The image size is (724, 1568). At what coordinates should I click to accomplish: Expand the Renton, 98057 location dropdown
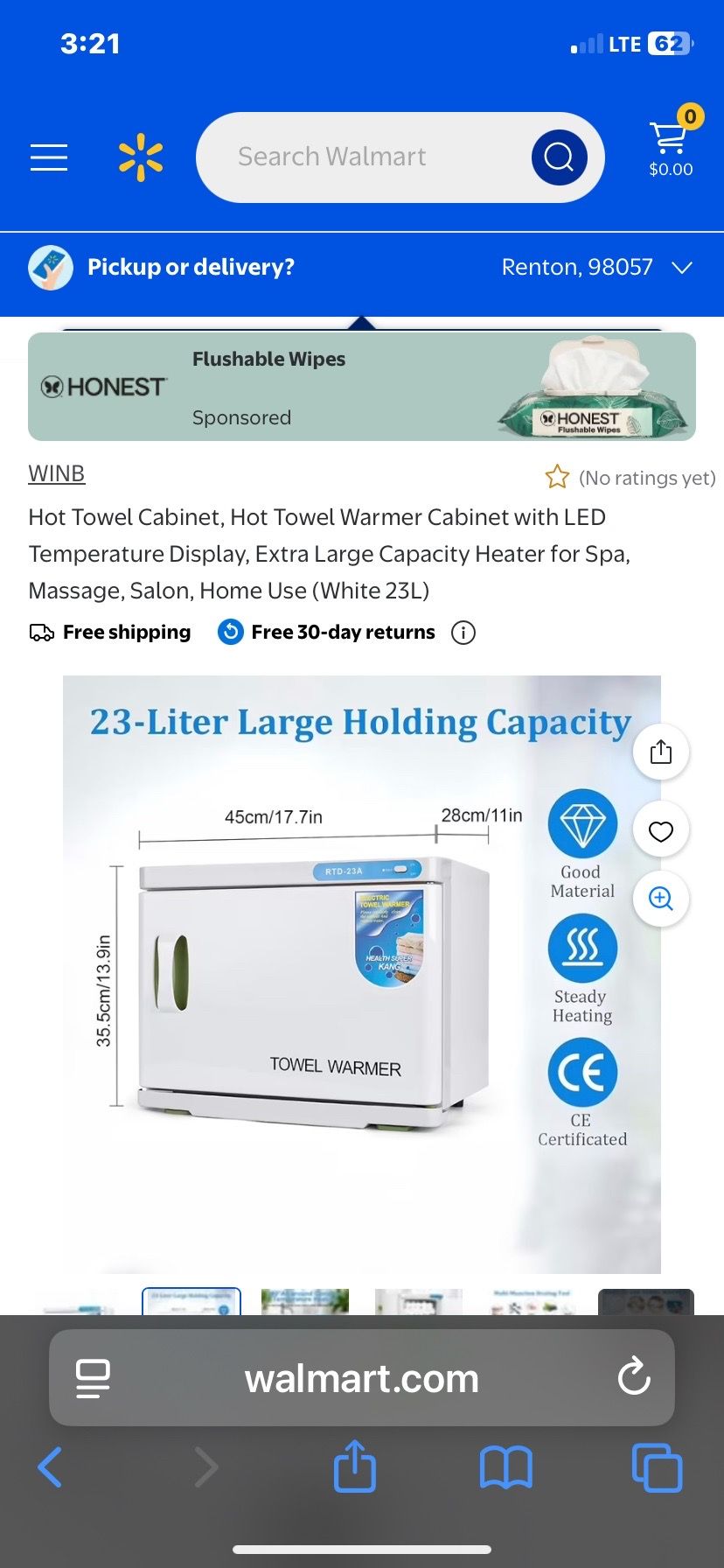pos(597,267)
